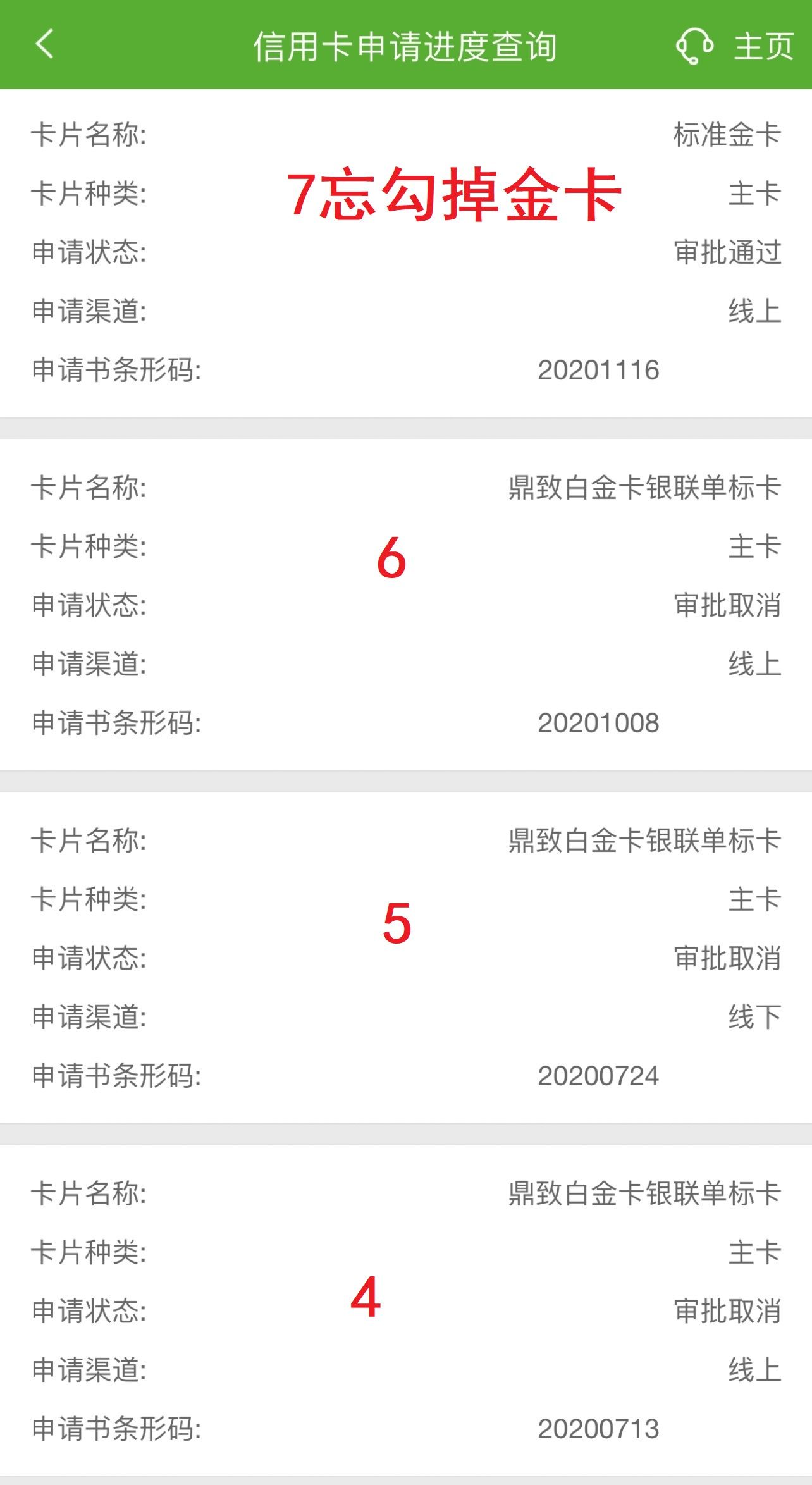812x1485 pixels.
Task: Return to 主页 home page
Action: point(763,46)
